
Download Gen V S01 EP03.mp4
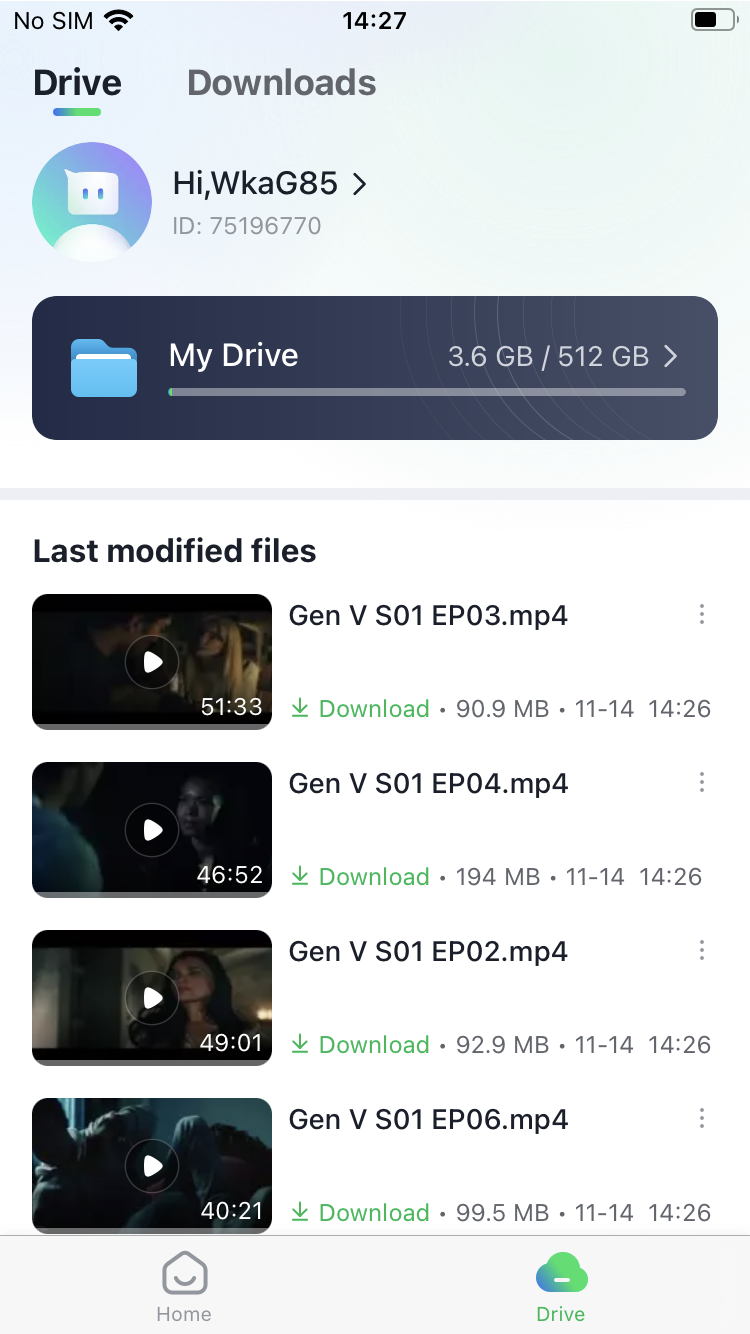(360, 709)
